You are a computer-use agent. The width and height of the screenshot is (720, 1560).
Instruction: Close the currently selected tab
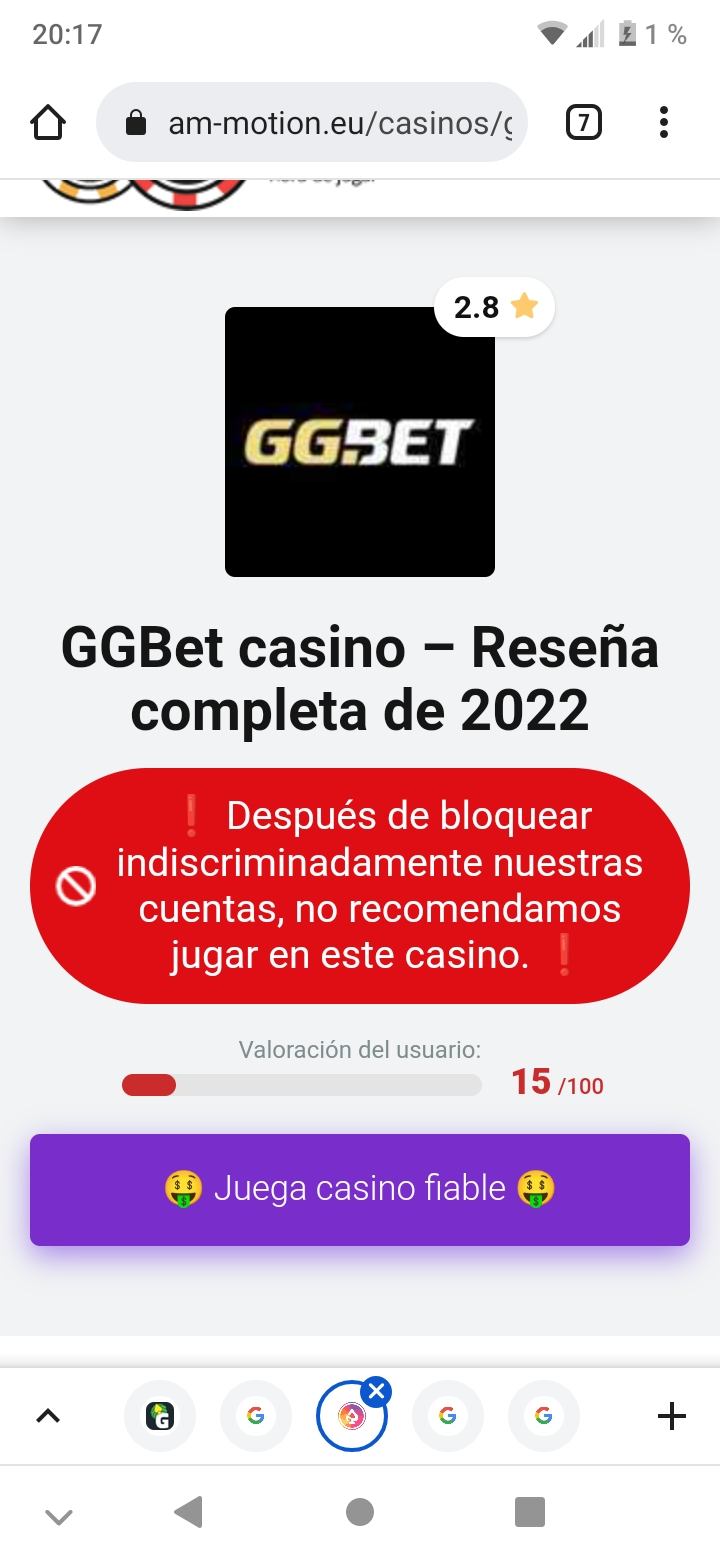point(376,1391)
